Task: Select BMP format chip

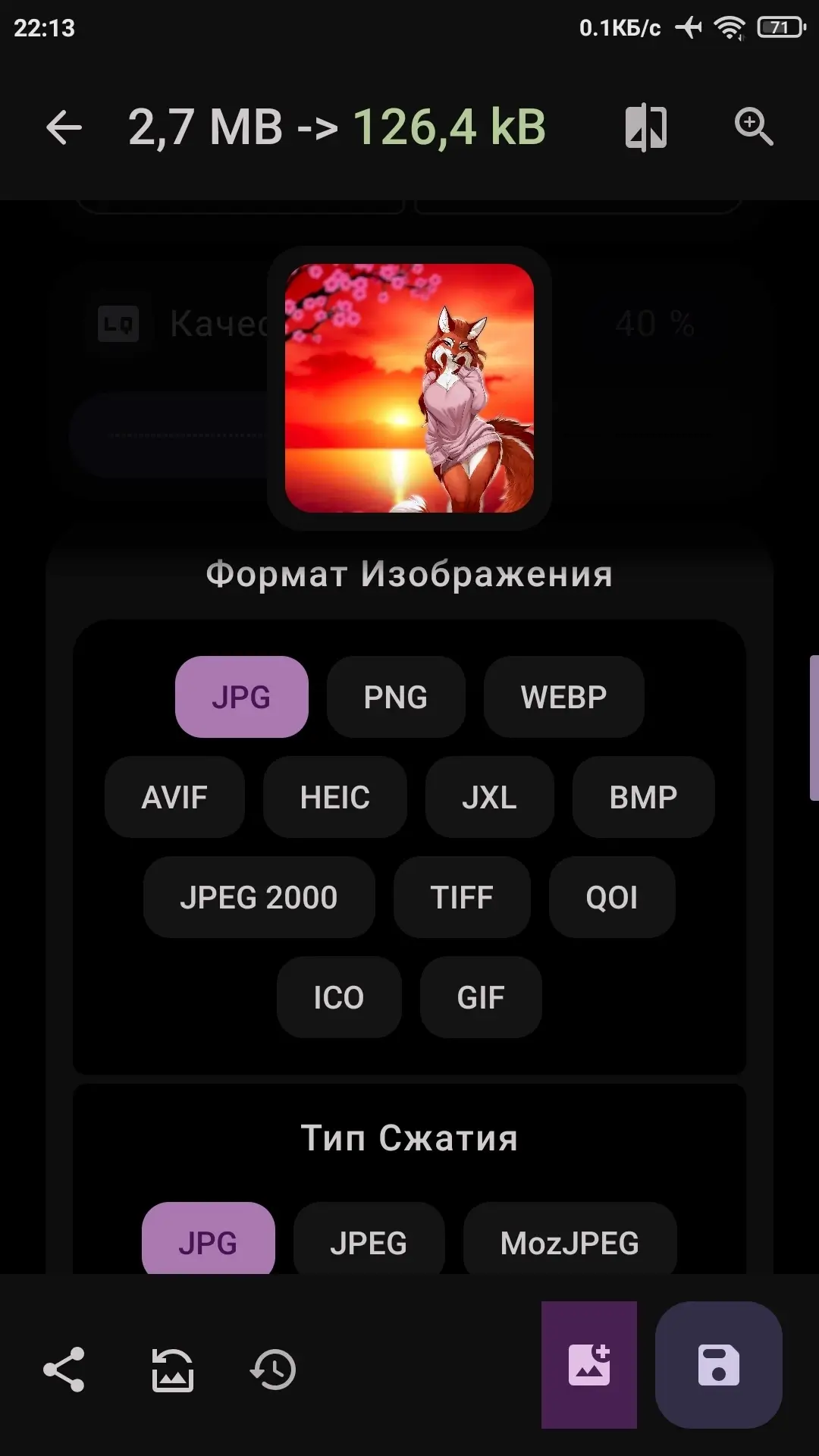Action: point(643,797)
